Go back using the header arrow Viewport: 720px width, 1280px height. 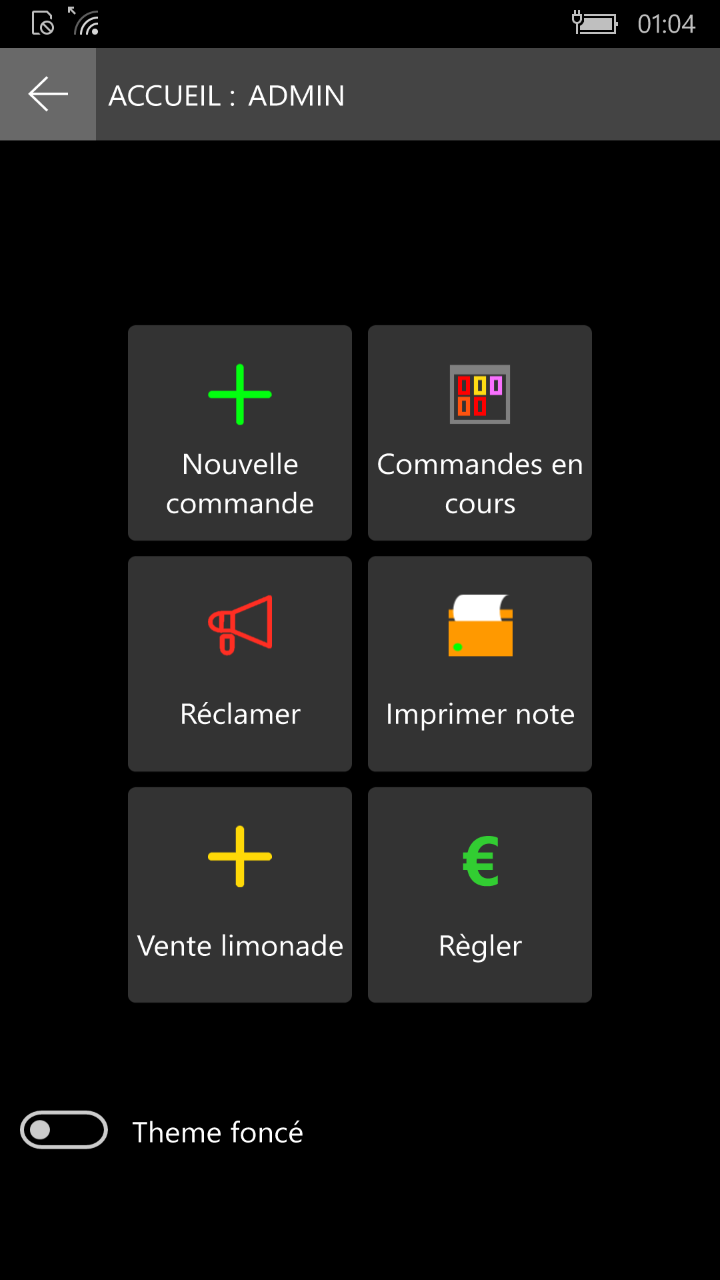pos(47,95)
